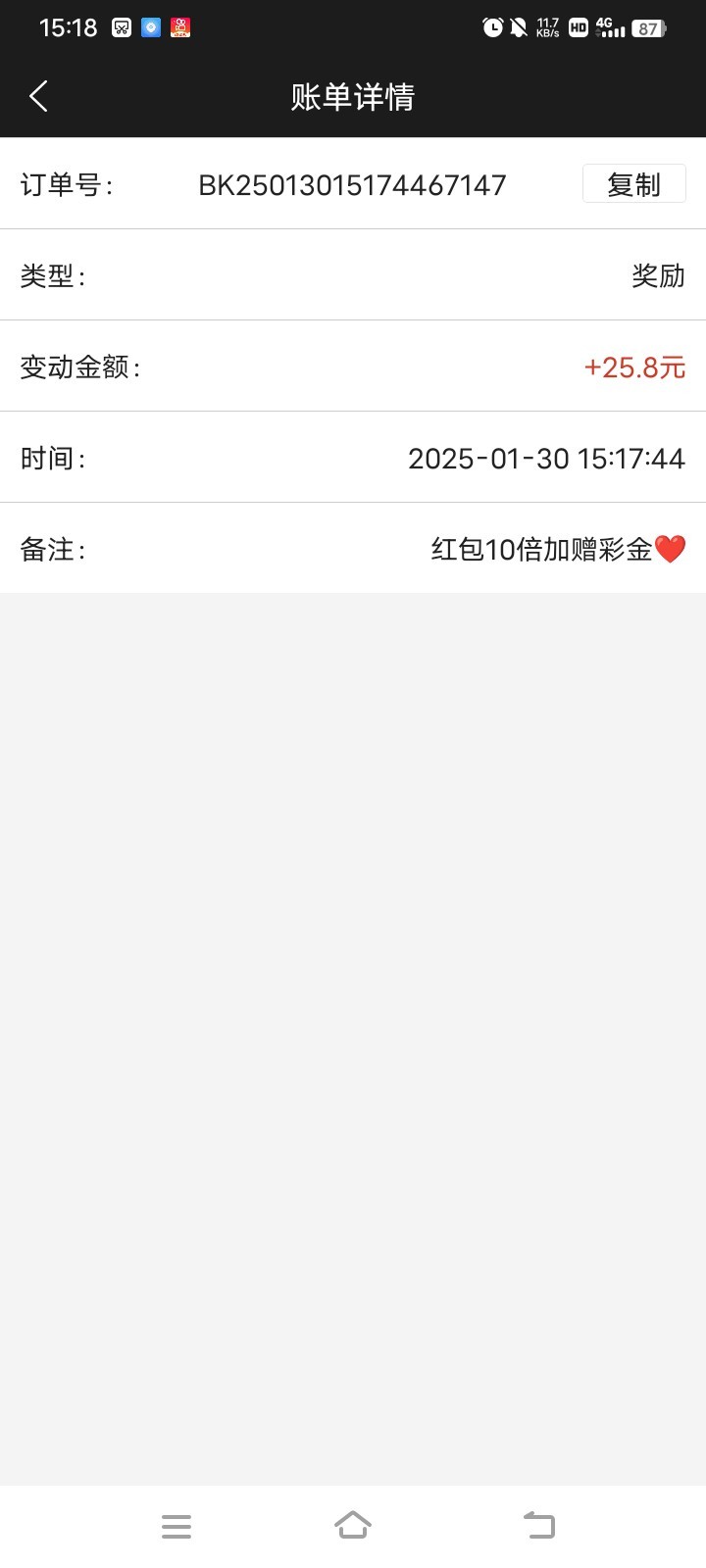Screen dimensions: 706x1568
Task: Tap the system back navigation button
Action: coord(538,1525)
